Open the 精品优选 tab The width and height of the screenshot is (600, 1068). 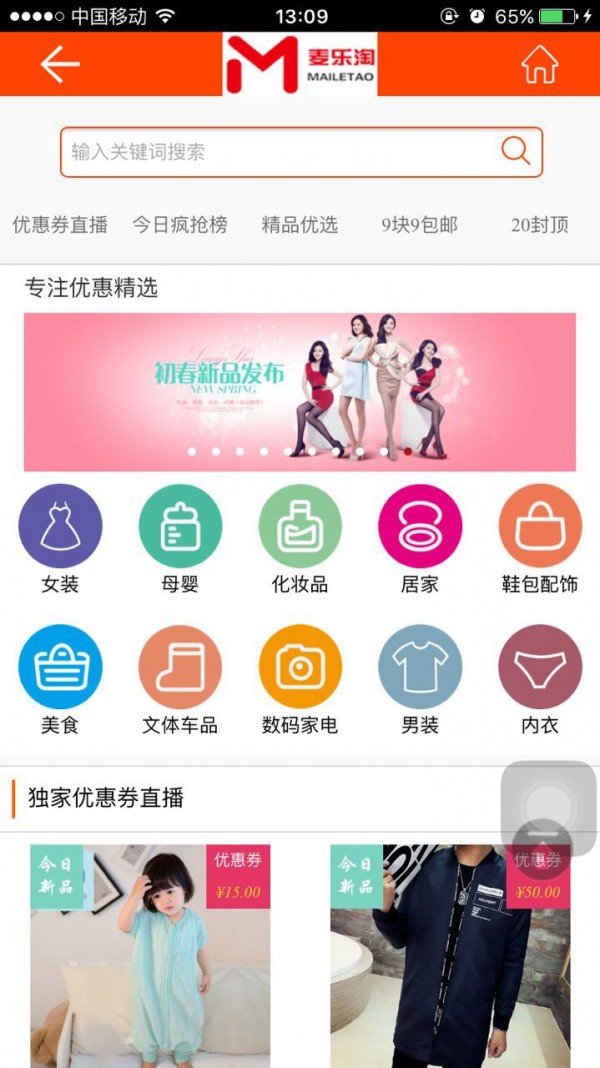(x=300, y=225)
